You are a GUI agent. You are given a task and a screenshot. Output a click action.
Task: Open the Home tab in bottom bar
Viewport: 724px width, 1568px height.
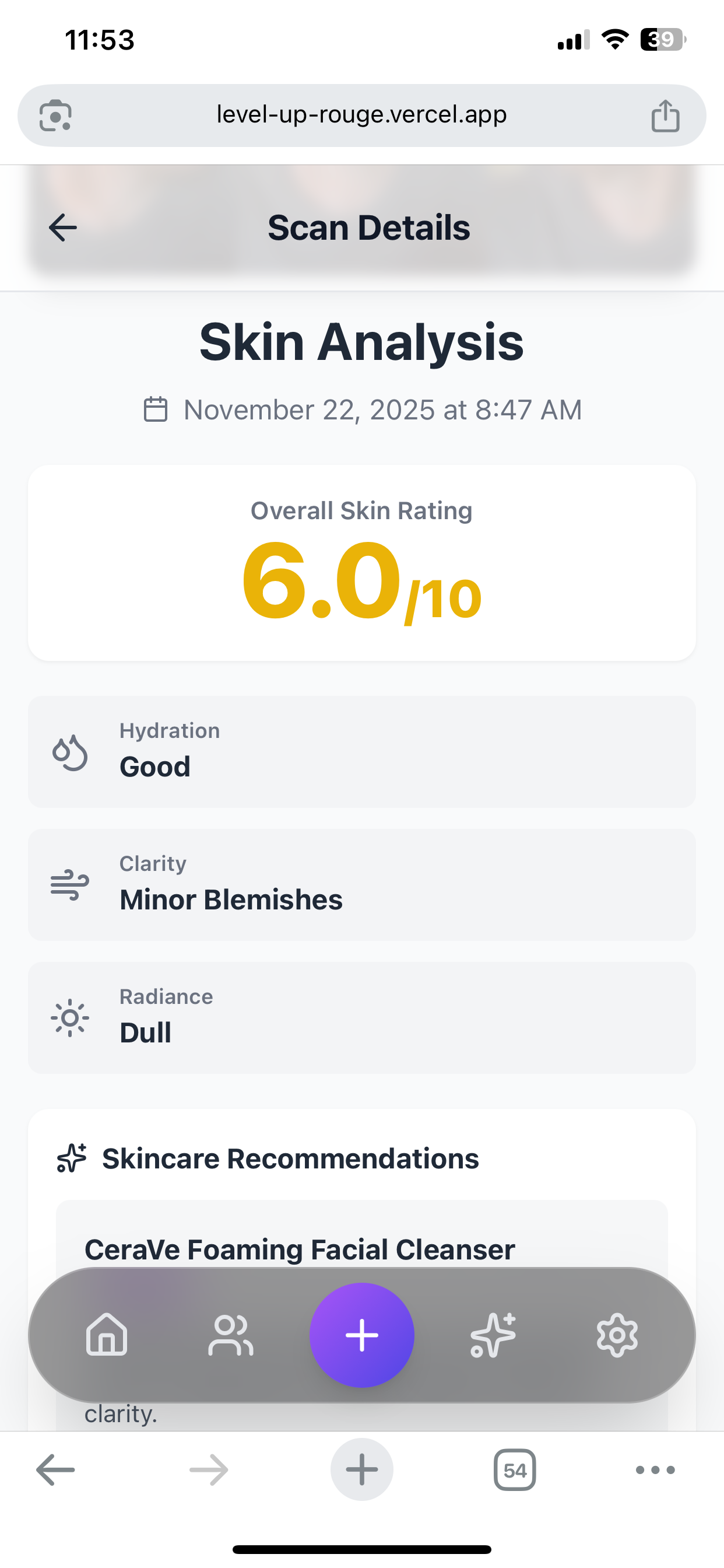click(107, 1334)
